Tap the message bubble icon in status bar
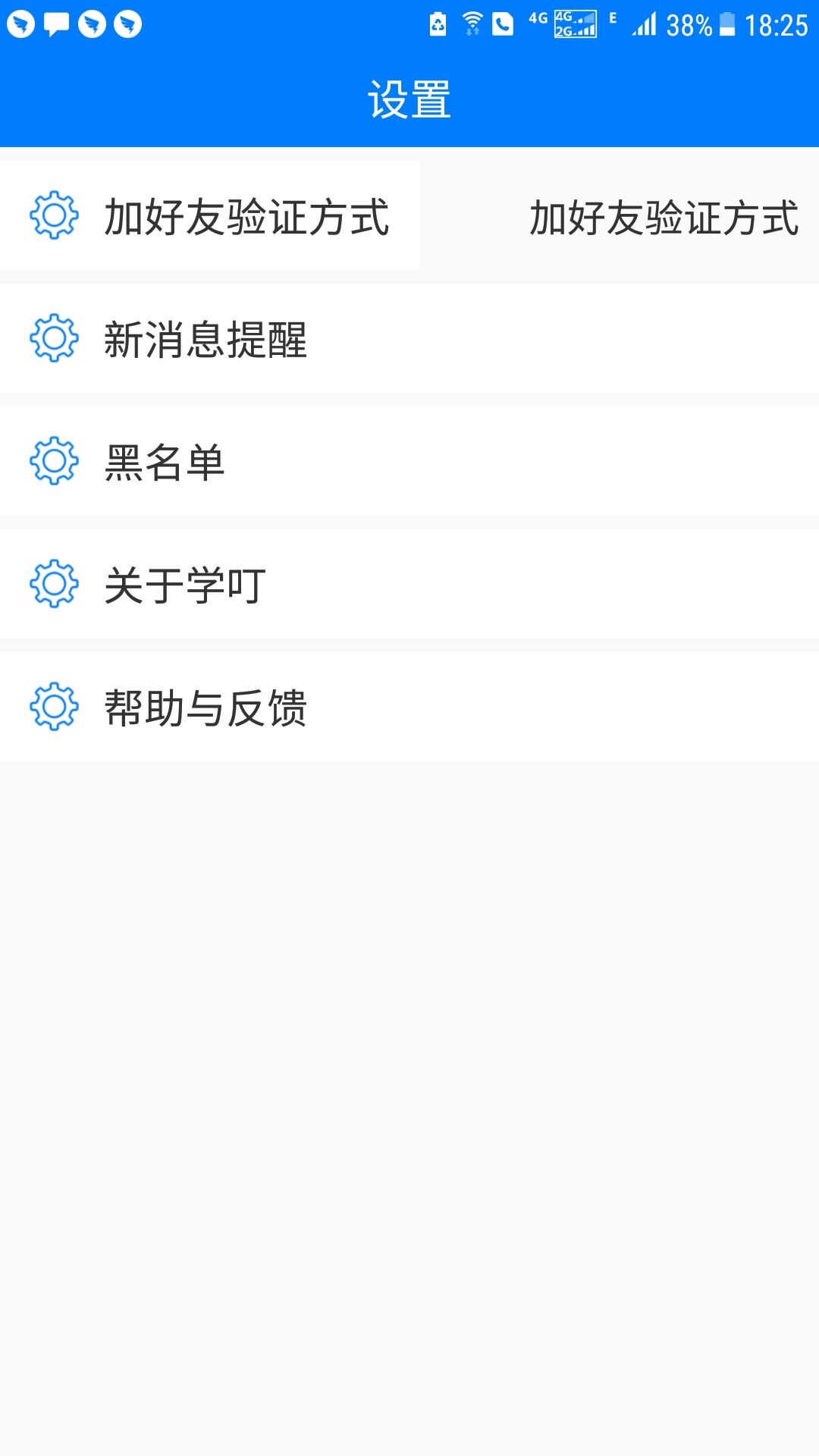Image resolution: width=819 pixels, height=1456 pixels. tap(57, 22)
